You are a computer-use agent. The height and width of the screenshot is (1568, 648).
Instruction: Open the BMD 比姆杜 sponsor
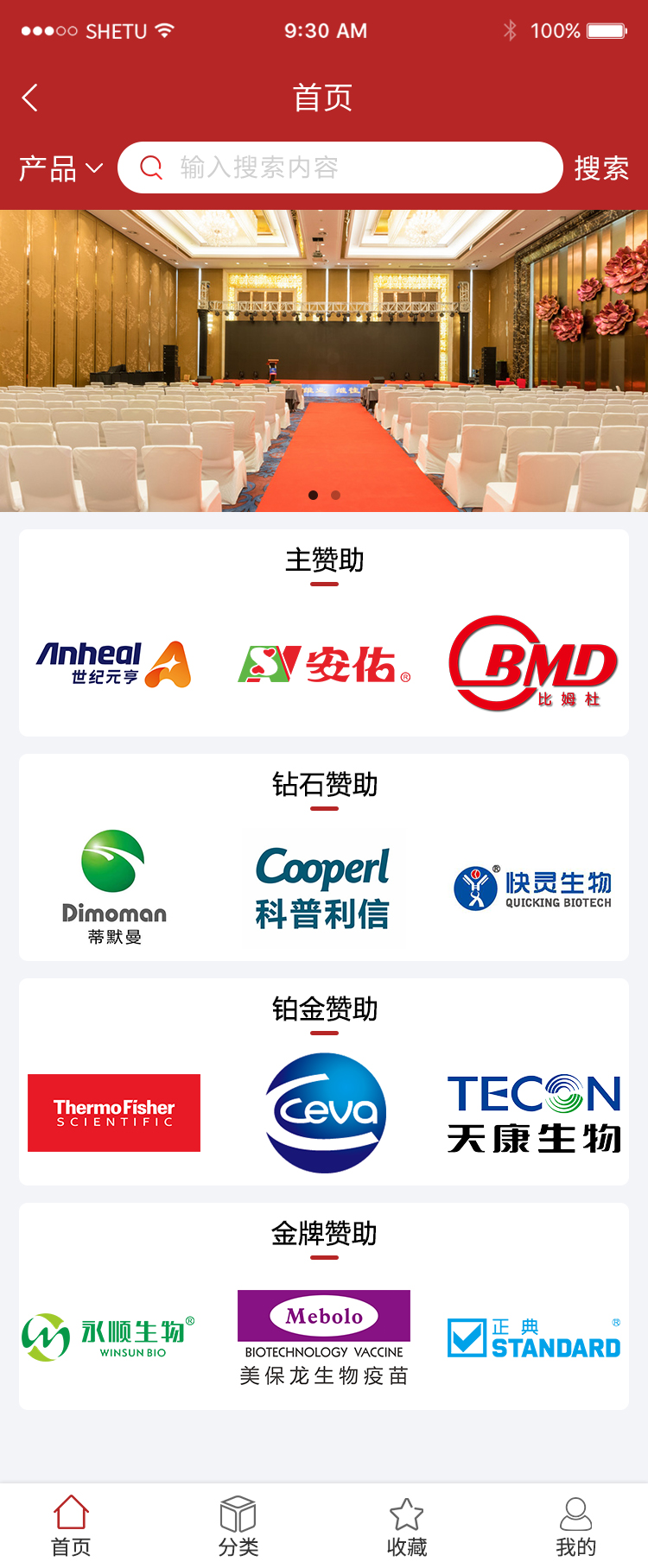pos(533,664)
